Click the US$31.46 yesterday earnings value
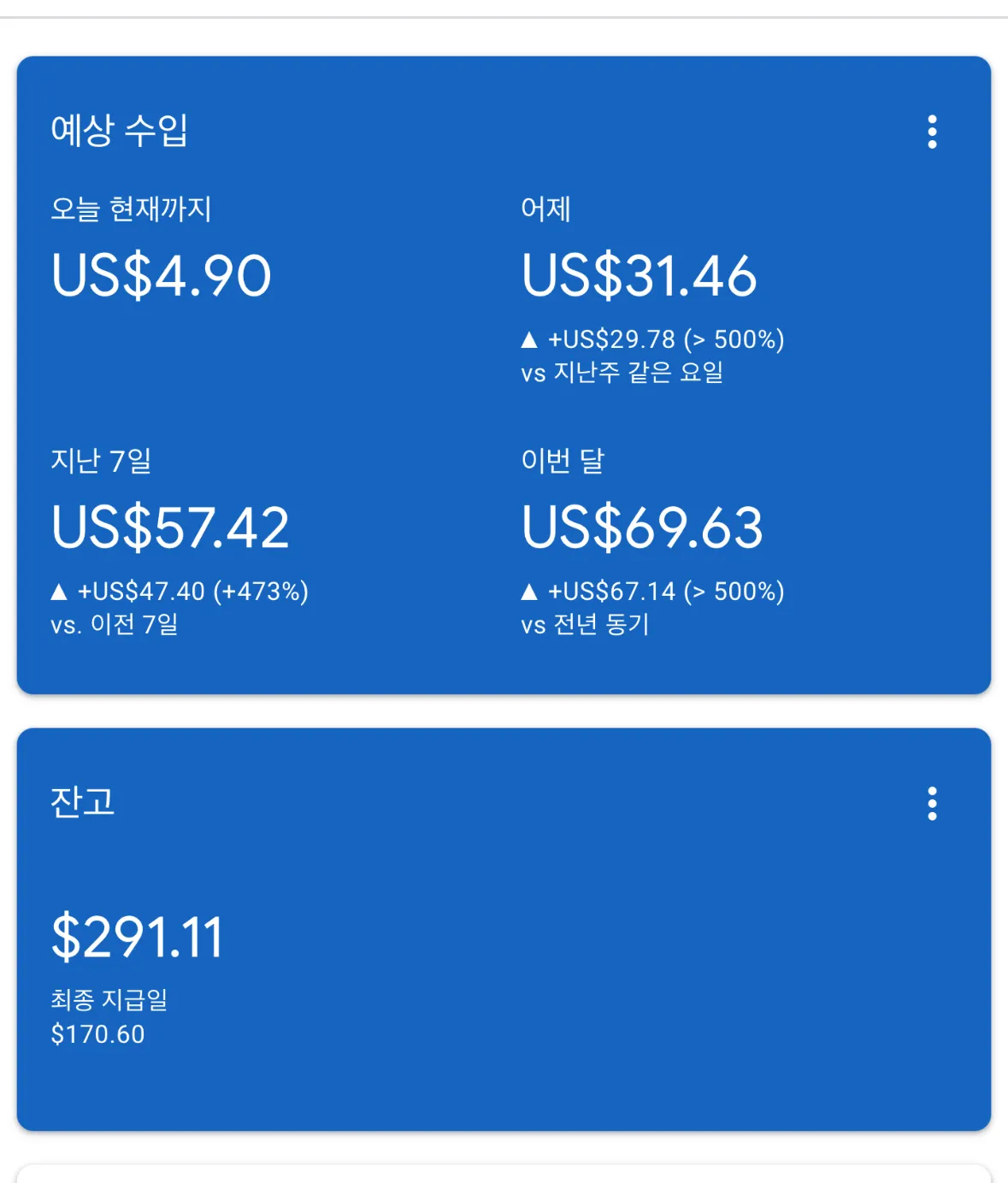1008x1183 pixels. [x=641, y=275]
